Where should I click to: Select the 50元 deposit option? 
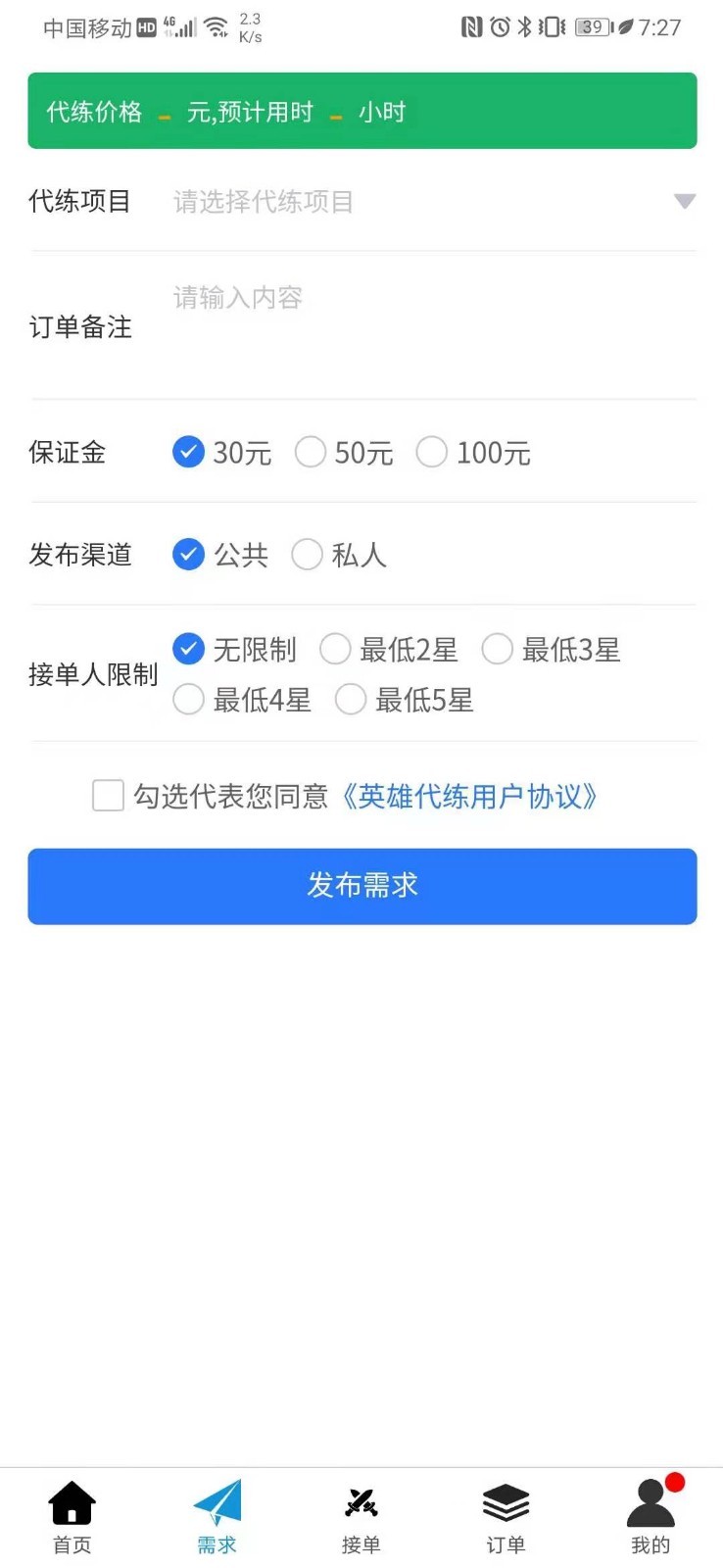311,452
